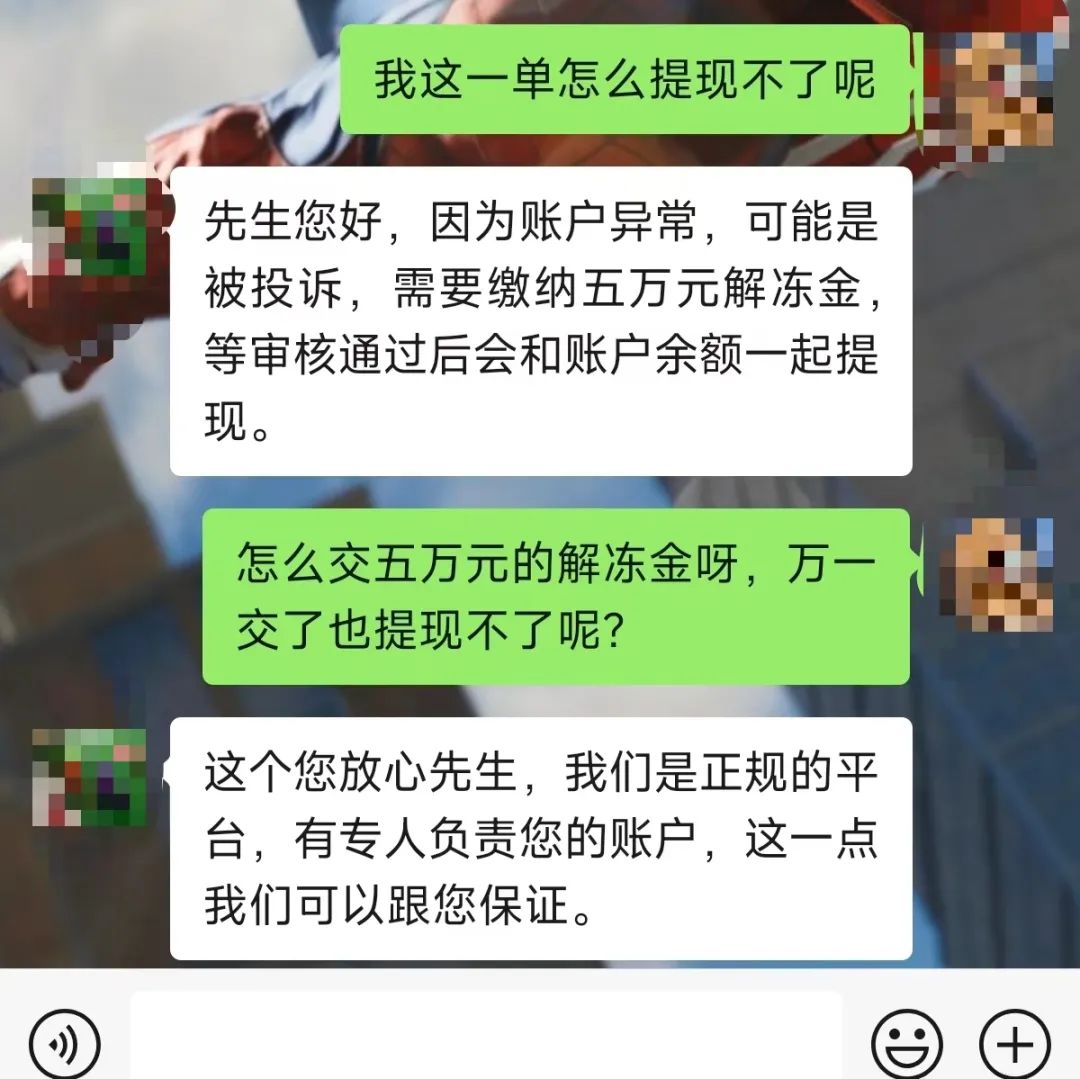
Task: Open avatar beside '这个您放心先生' message
Action: tap(90, 776)
